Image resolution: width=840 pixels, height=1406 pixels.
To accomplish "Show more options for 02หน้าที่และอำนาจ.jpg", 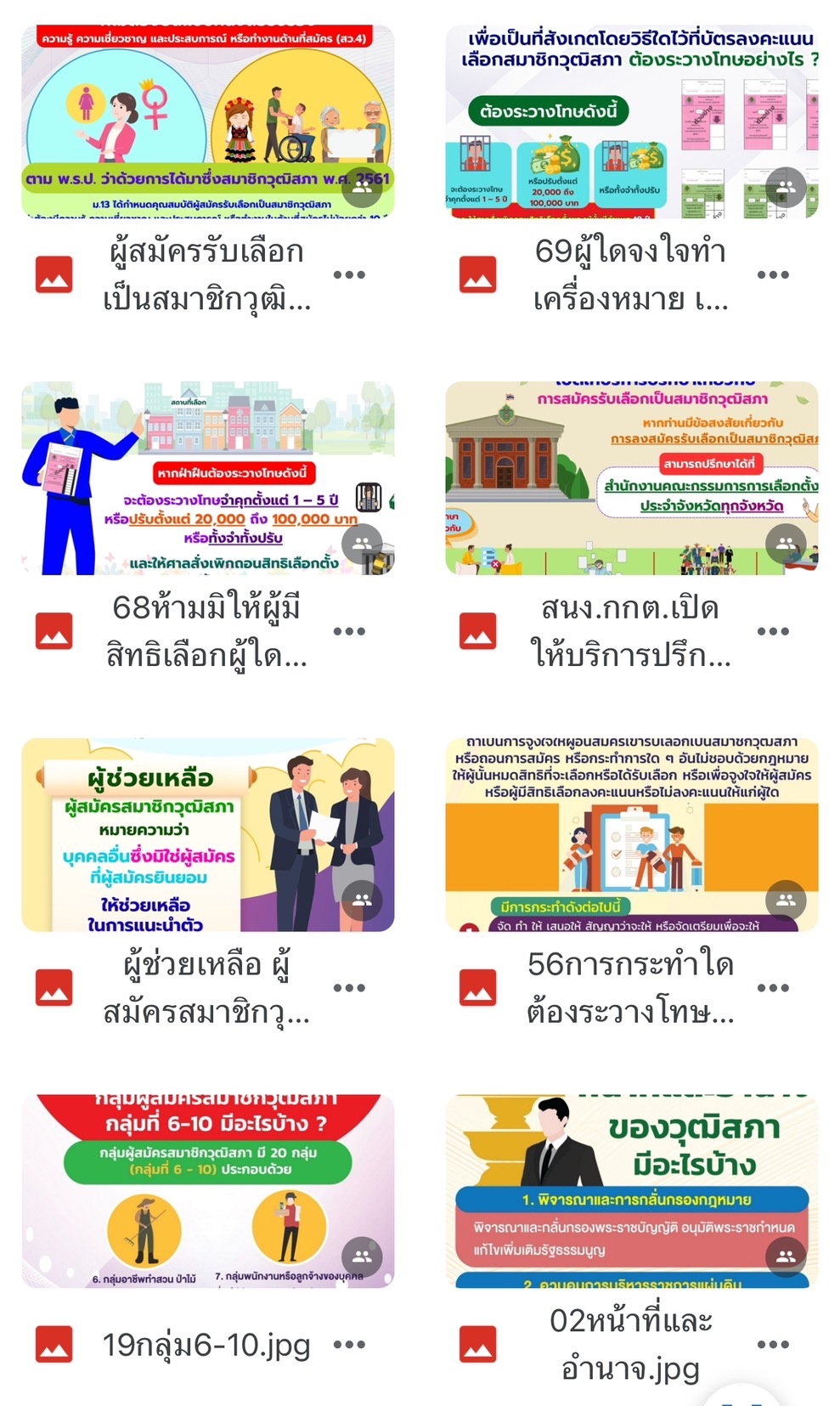I will 773,1344.
